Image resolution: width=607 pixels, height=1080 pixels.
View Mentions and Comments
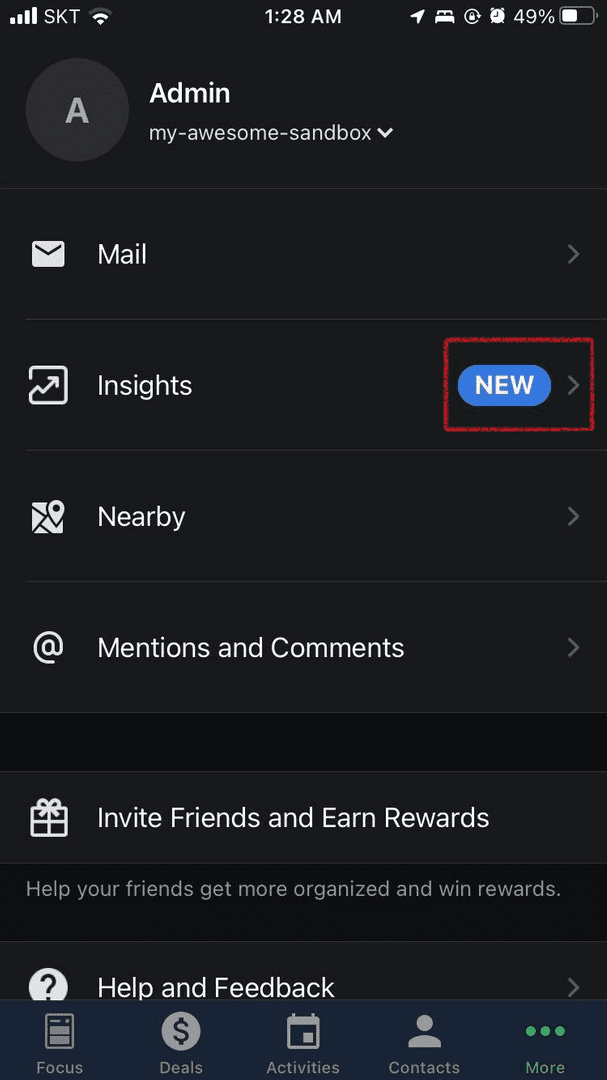coord(303,647)
